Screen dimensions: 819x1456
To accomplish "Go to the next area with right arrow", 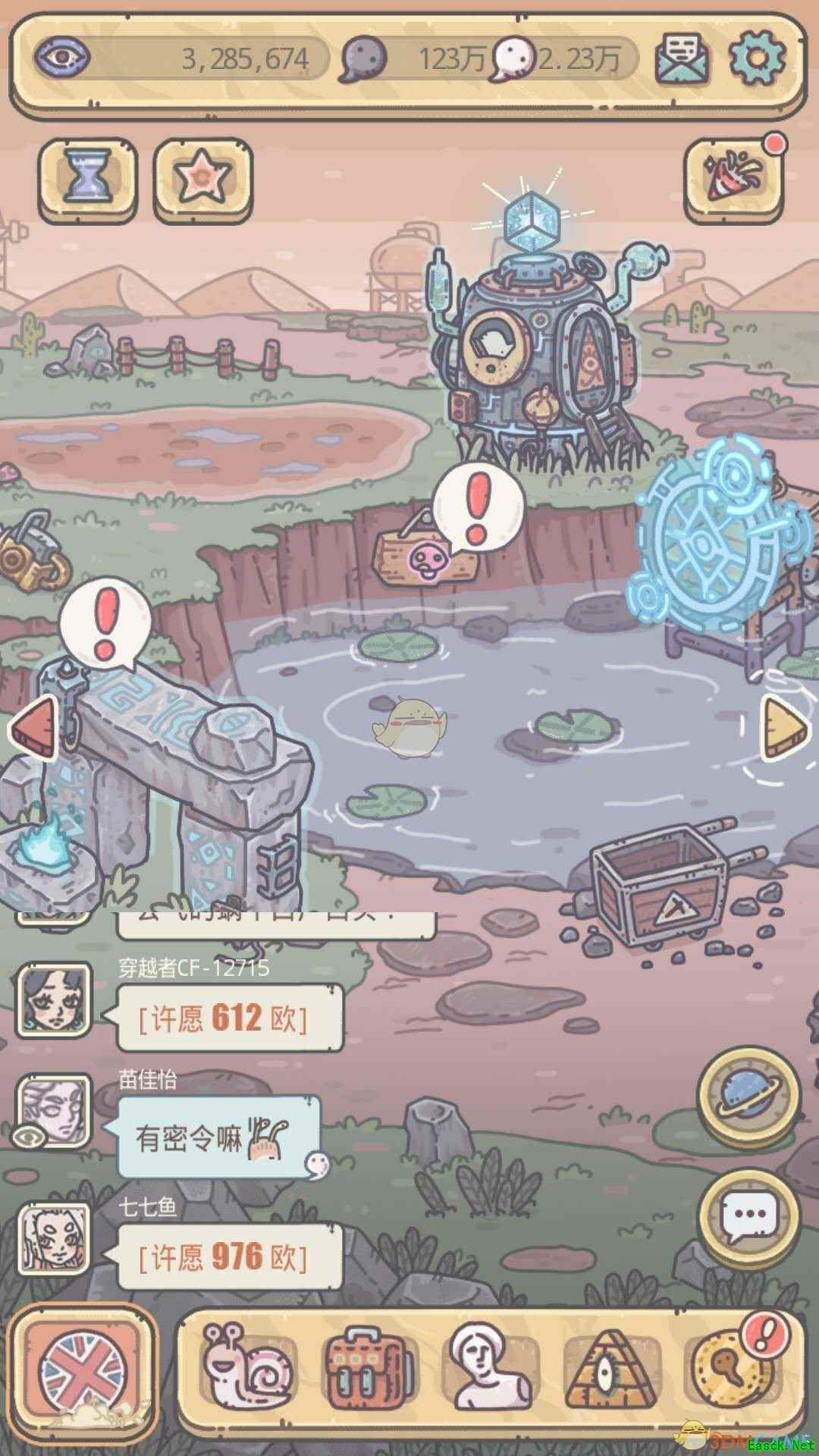I will [x=784, y=727].
